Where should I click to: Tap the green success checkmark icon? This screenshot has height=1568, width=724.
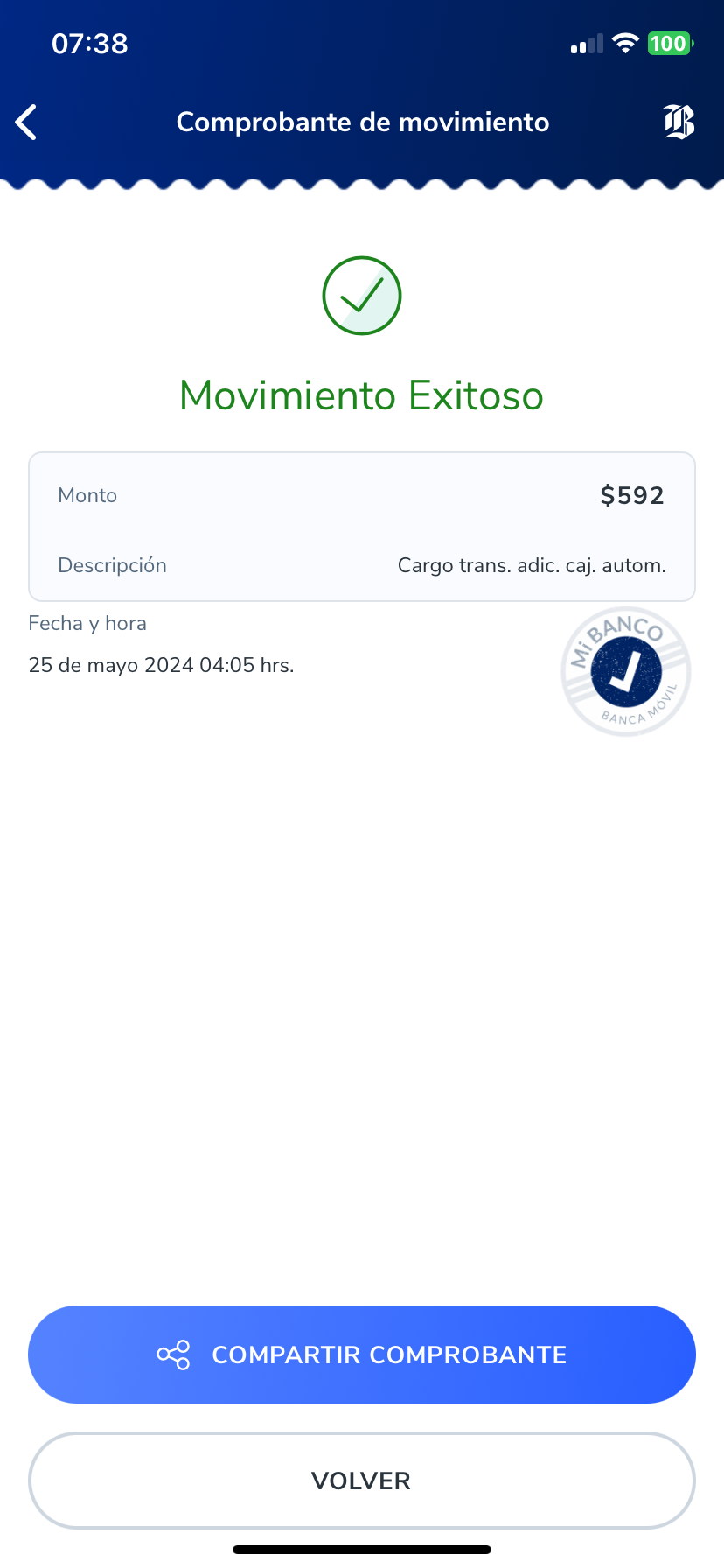(x=361, y=296)
